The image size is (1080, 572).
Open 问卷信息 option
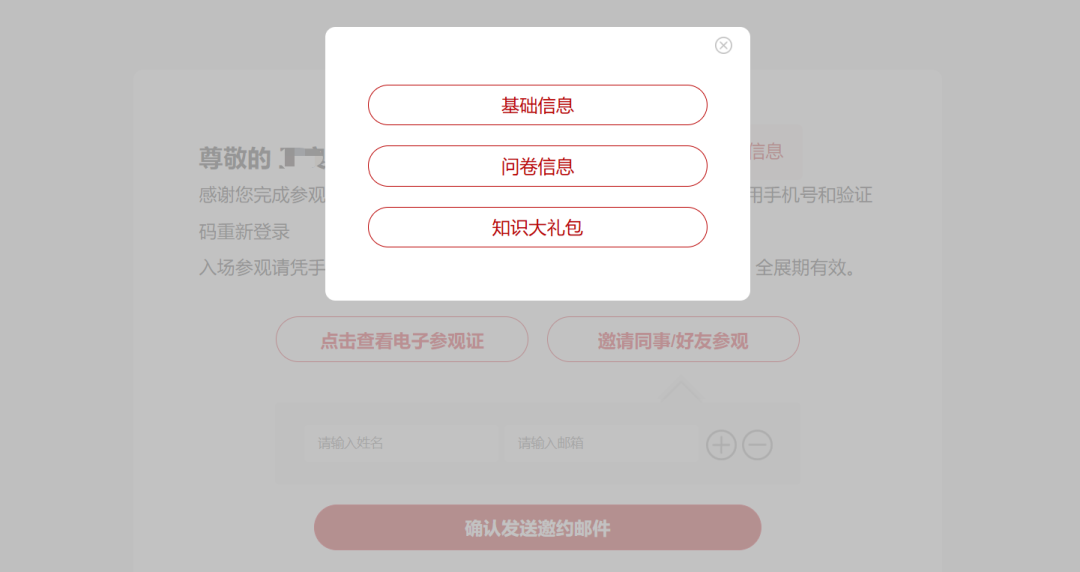[x=537, y=166]
